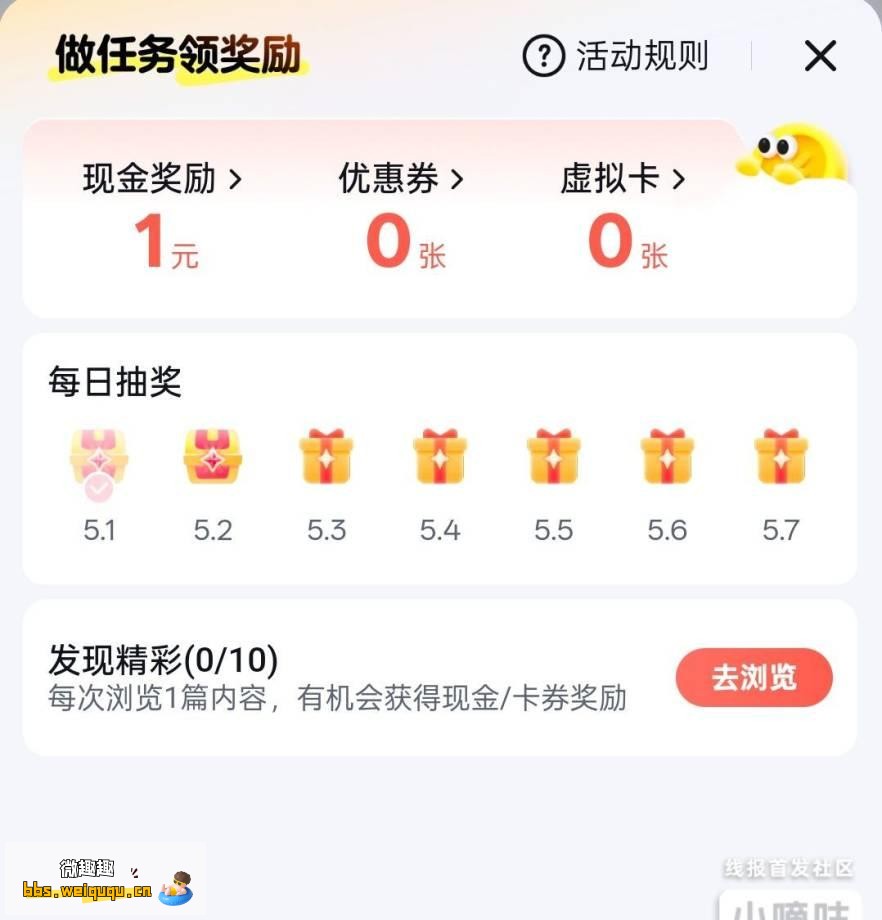Viewport: 882px width, 920px height.
Task: Tap the 5.5 gift box reward
Action: click(x=554, y=458)
